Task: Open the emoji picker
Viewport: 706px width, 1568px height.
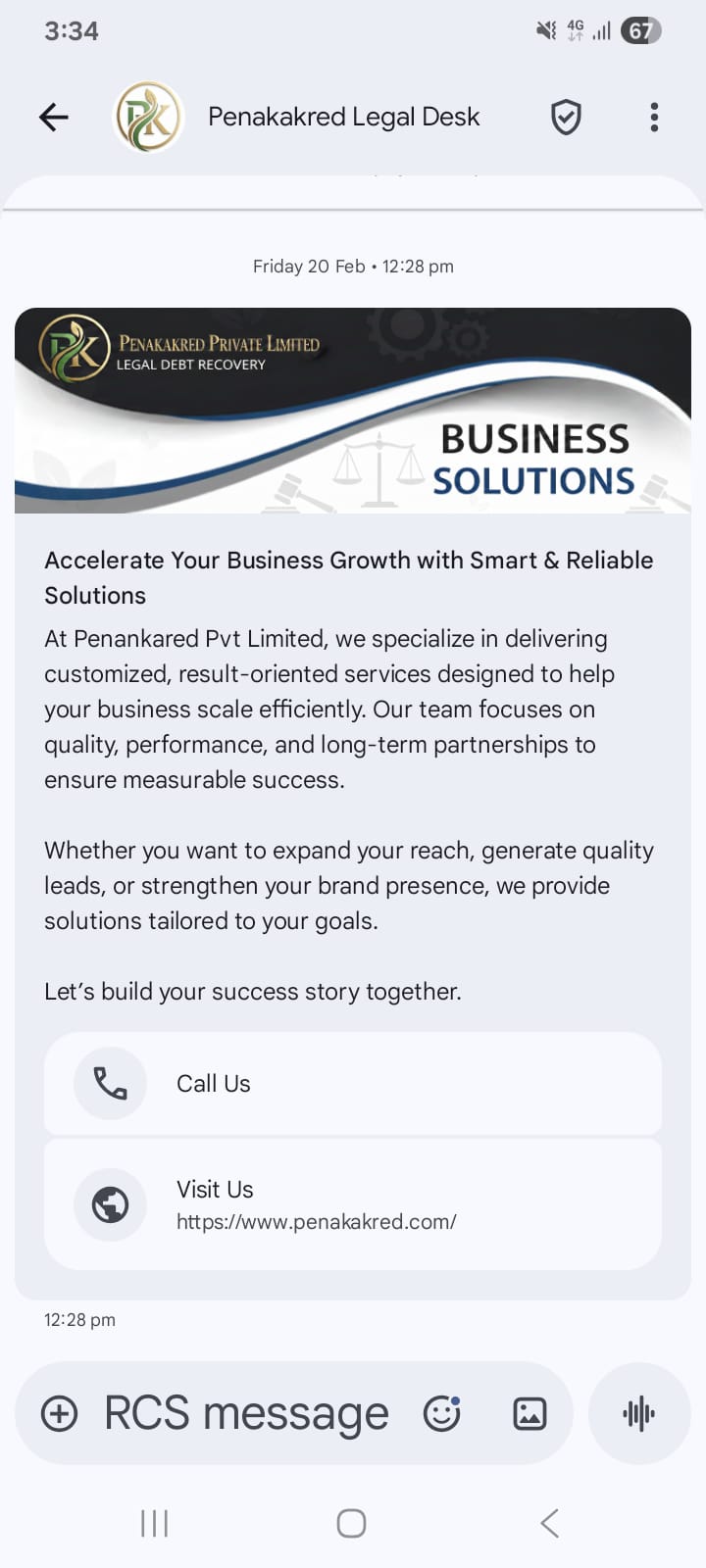Action: coord(441,1413)
